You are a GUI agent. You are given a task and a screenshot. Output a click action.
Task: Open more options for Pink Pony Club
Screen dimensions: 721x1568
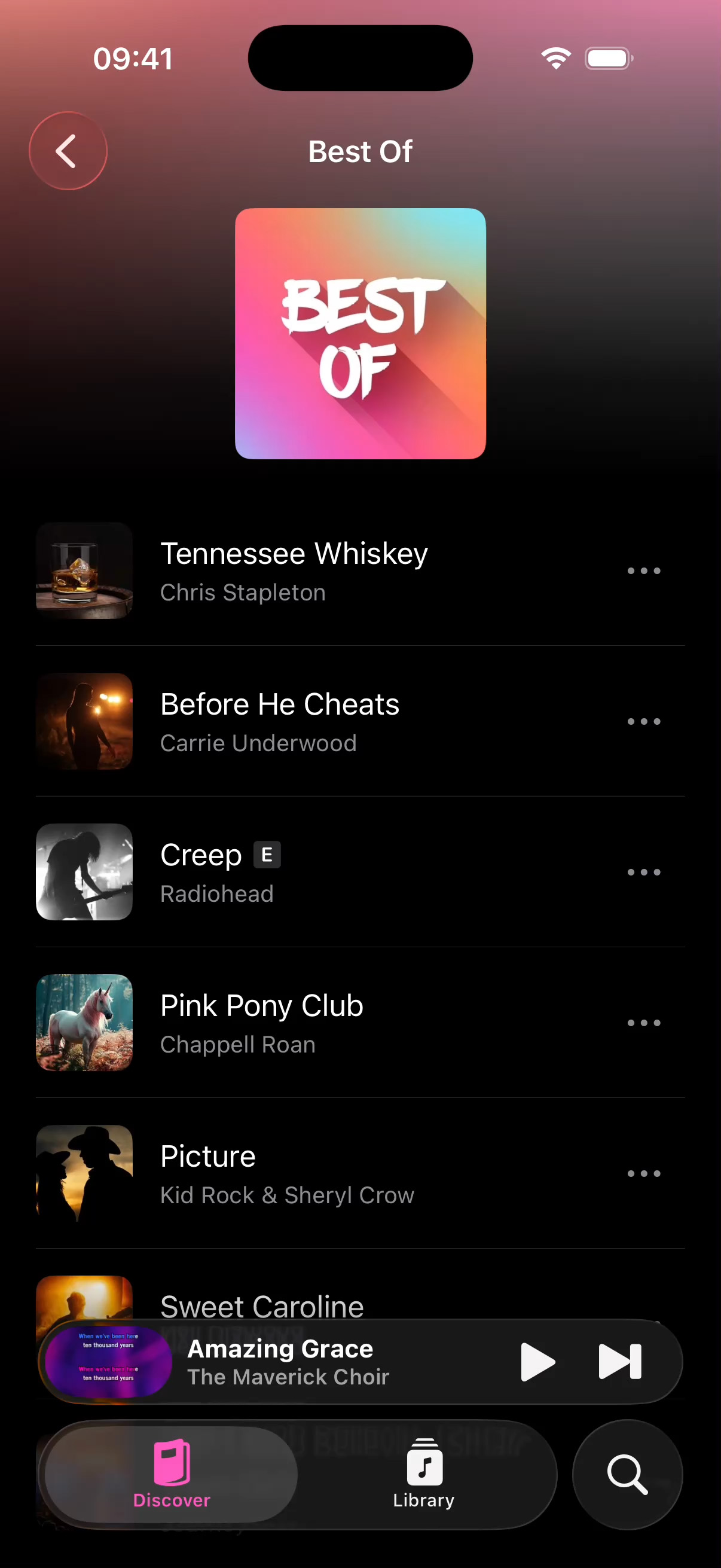pyautogui.click(x=643, y=1023)
